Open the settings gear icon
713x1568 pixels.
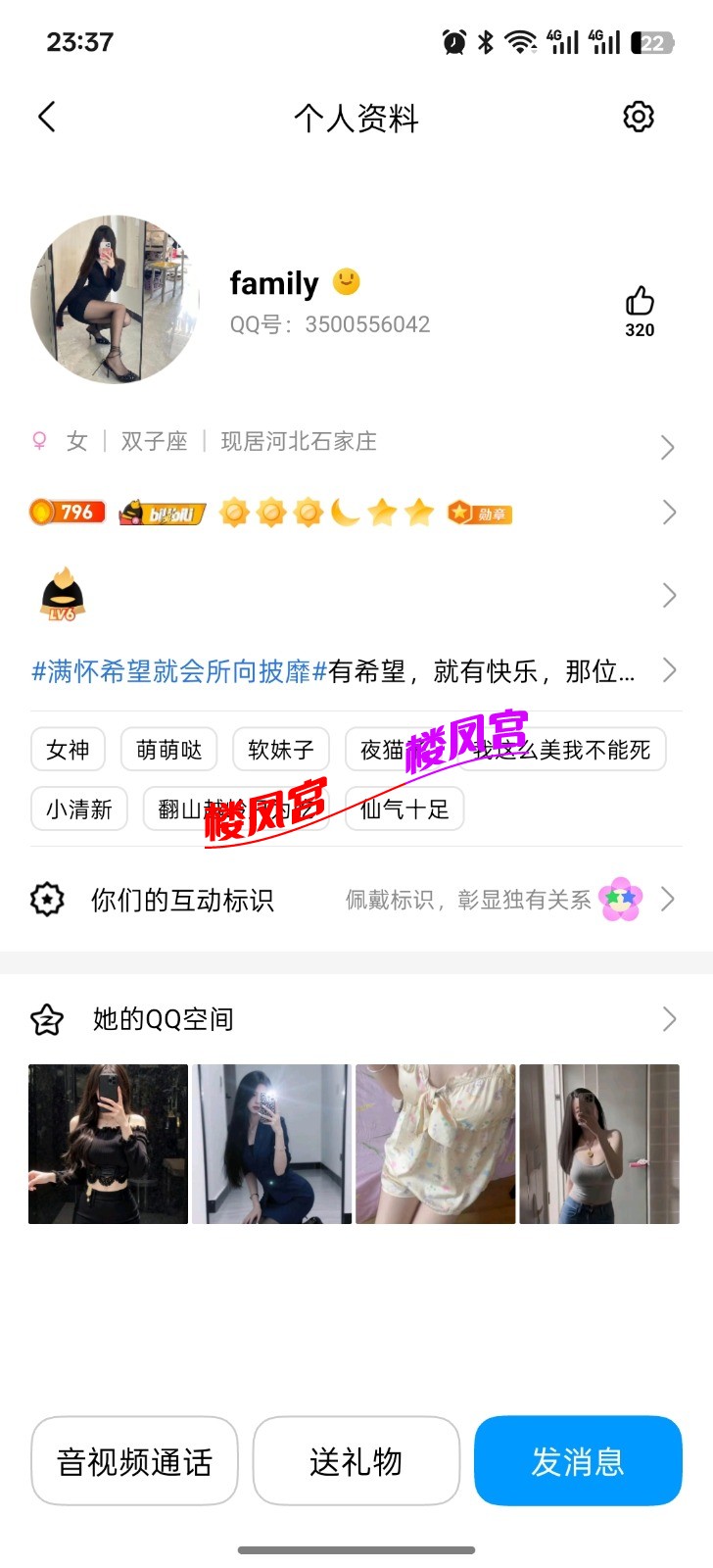(638, 118)
